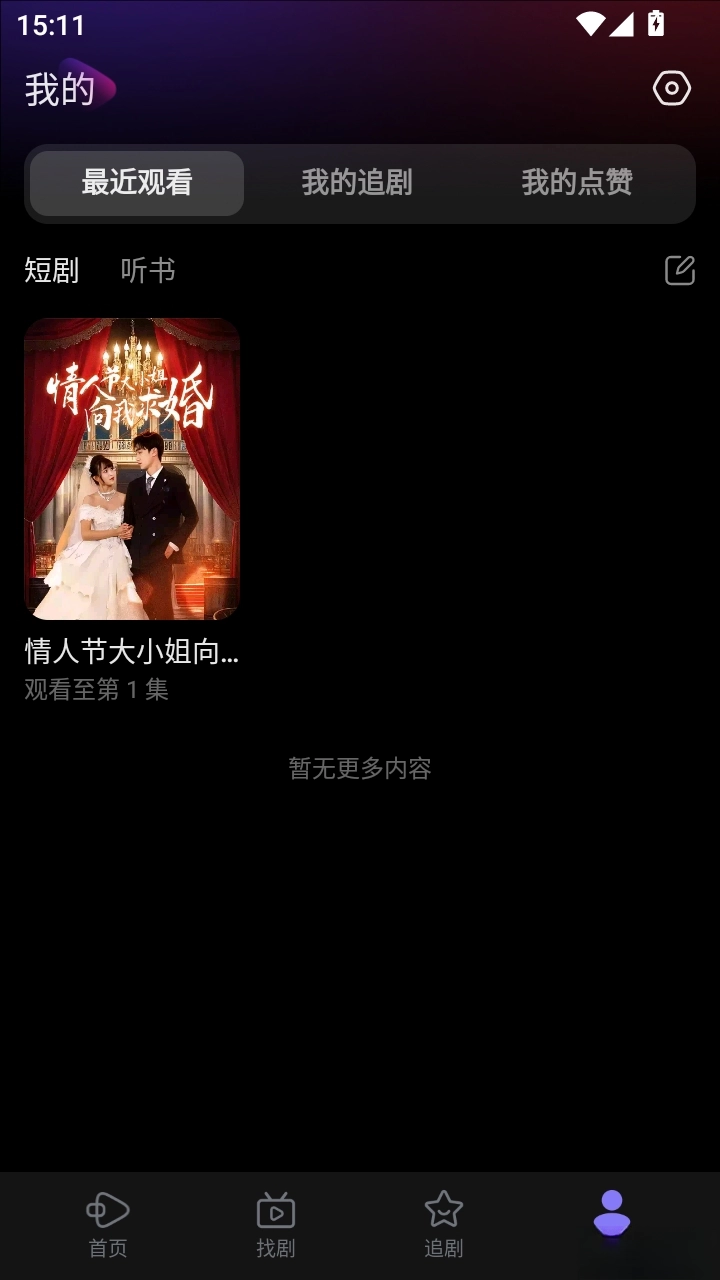Switch to the 我的追剧 tab
Image resolution: width=720 pixels, height=1280 pixels.
click(x=358, y=183)
